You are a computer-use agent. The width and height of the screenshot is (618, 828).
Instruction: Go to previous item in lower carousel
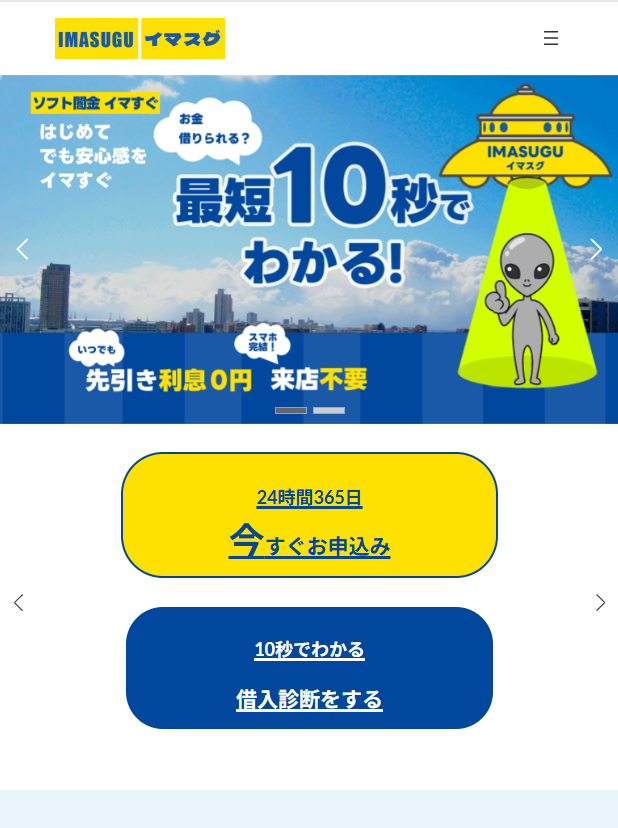(x=18, y=602)
